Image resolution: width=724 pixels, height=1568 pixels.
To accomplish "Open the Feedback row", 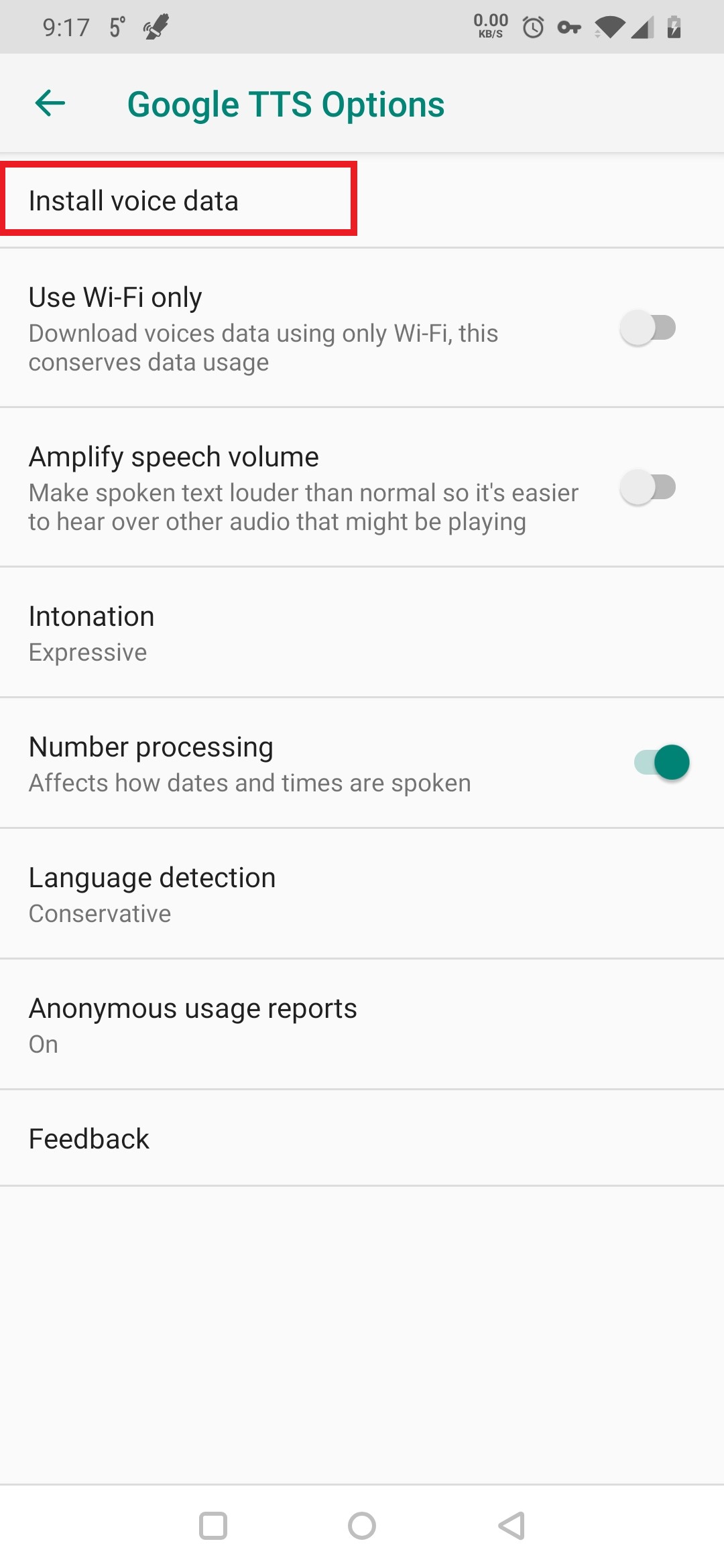I will point(362,1138).
